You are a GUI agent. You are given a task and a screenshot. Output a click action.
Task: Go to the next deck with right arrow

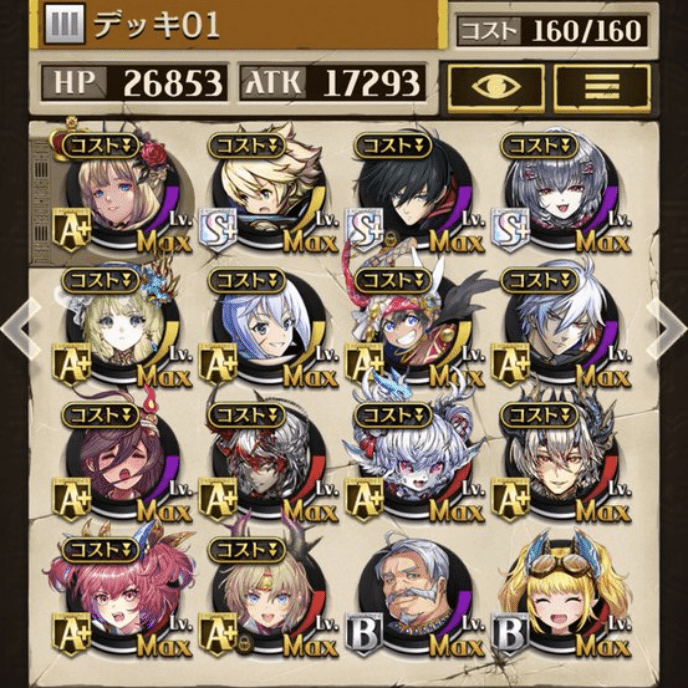667,324
